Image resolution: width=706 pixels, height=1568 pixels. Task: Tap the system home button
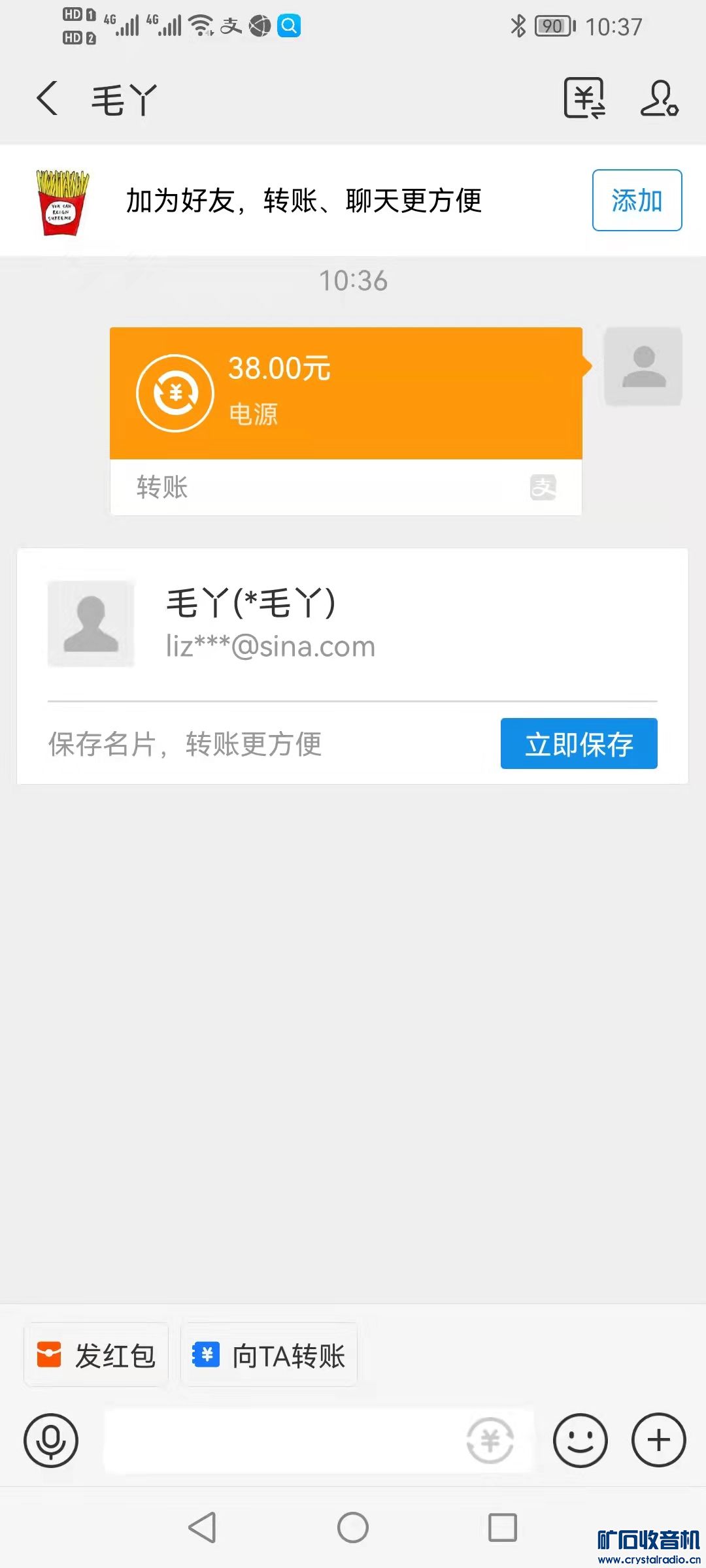pyautogui.click(x=353, y=1527)
